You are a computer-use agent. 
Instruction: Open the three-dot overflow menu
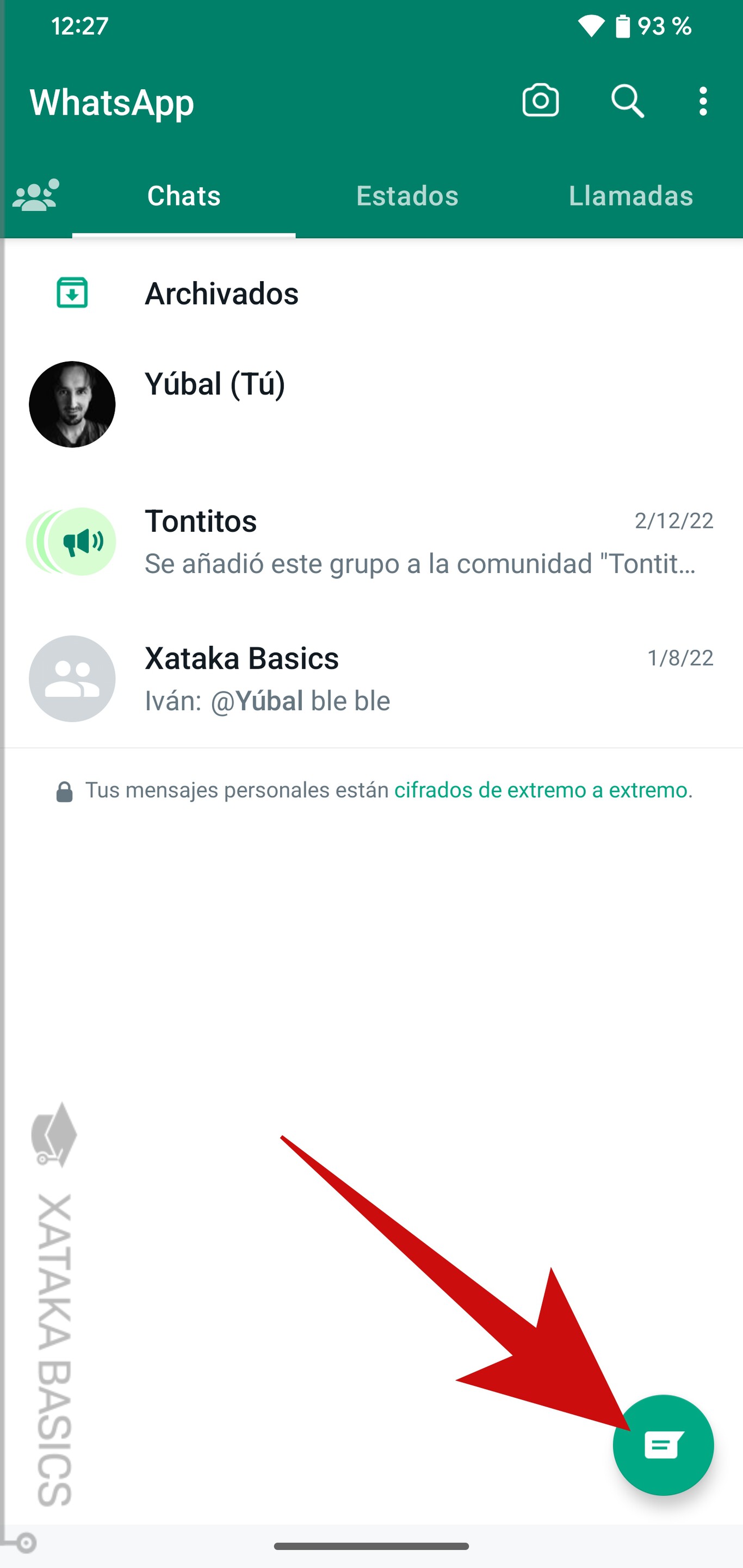pyautogui.click(x=703, y=101)
